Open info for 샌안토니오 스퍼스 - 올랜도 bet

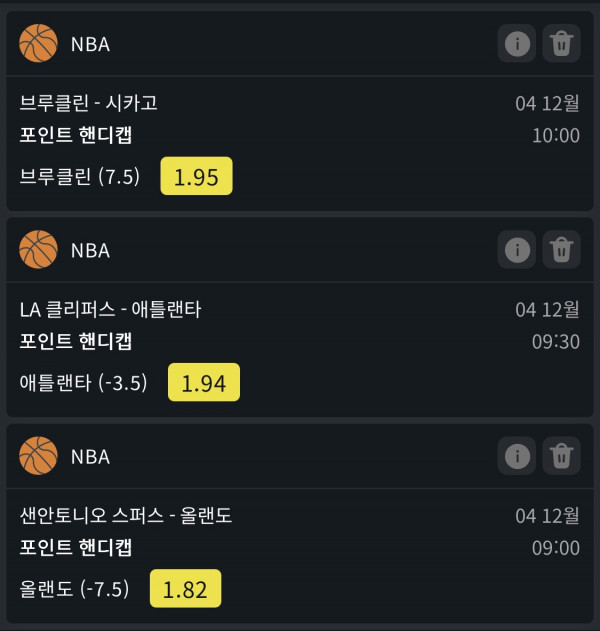point(517,456)
